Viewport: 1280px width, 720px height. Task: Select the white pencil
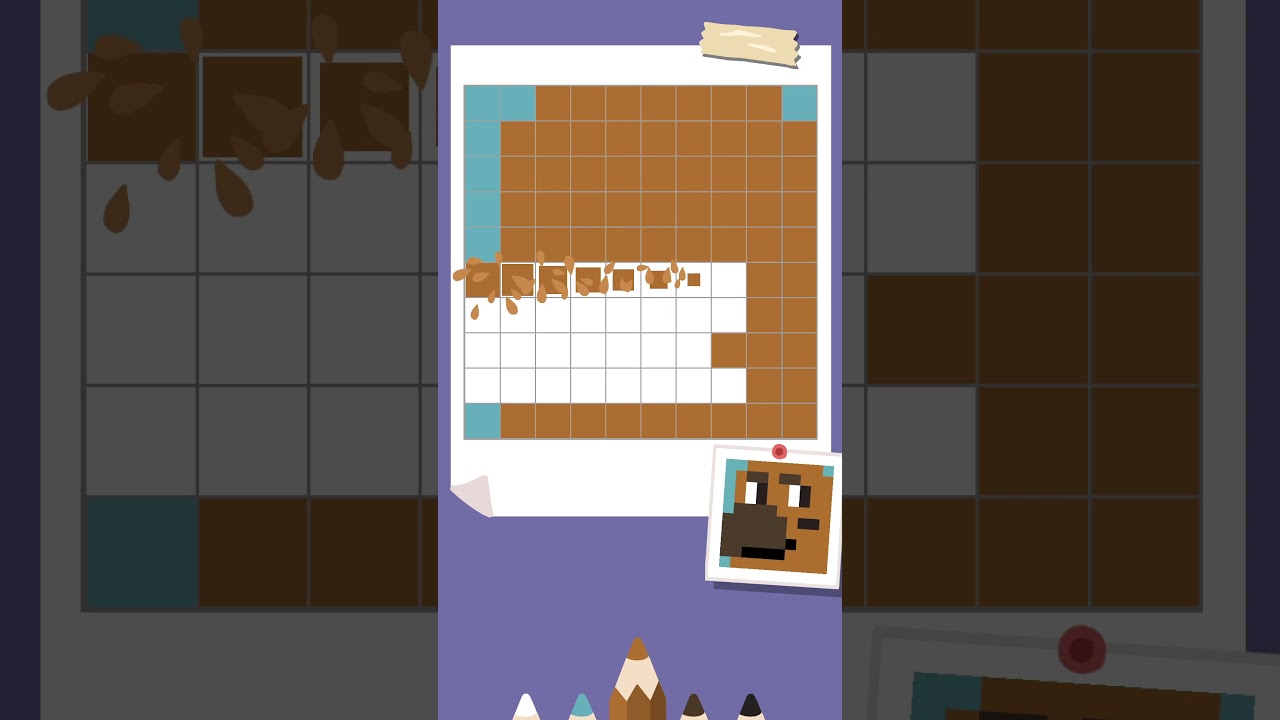tap(526, 707)
